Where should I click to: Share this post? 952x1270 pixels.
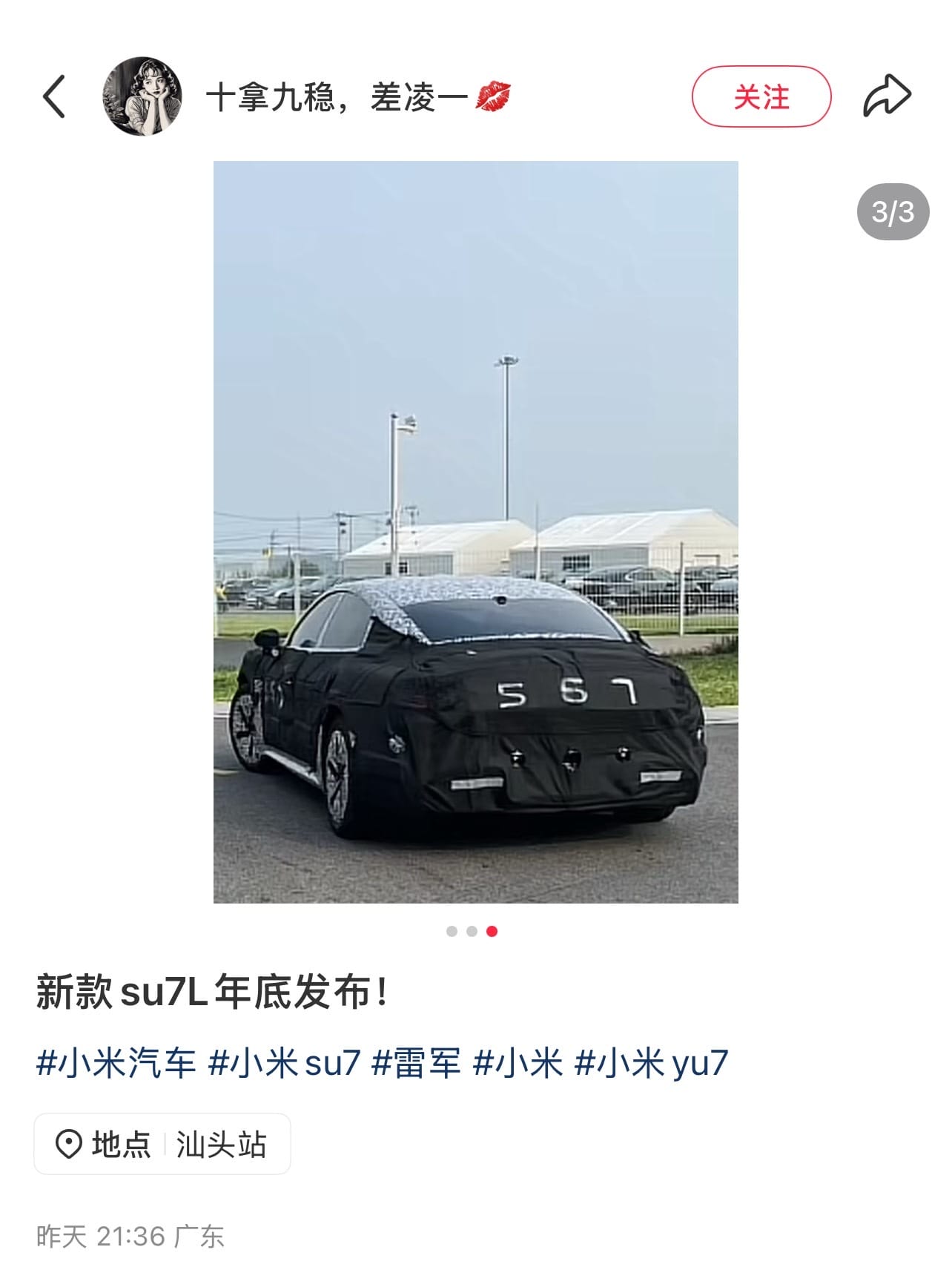887,96
